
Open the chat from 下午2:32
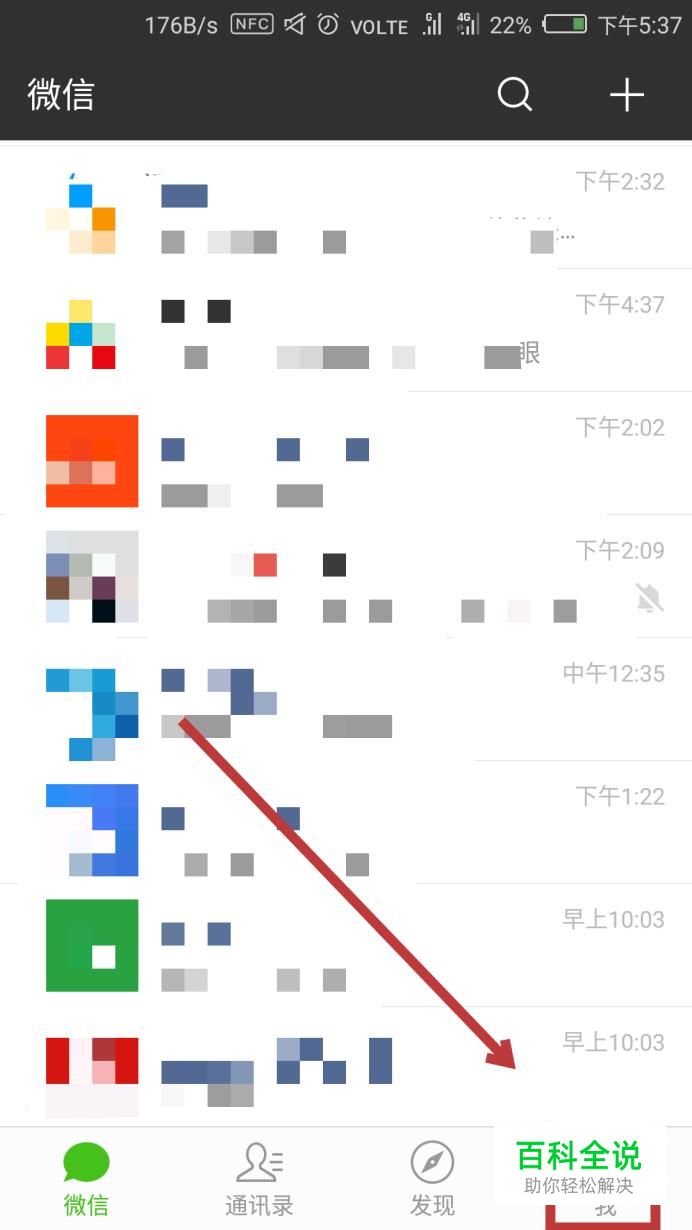tap(346, 210)
